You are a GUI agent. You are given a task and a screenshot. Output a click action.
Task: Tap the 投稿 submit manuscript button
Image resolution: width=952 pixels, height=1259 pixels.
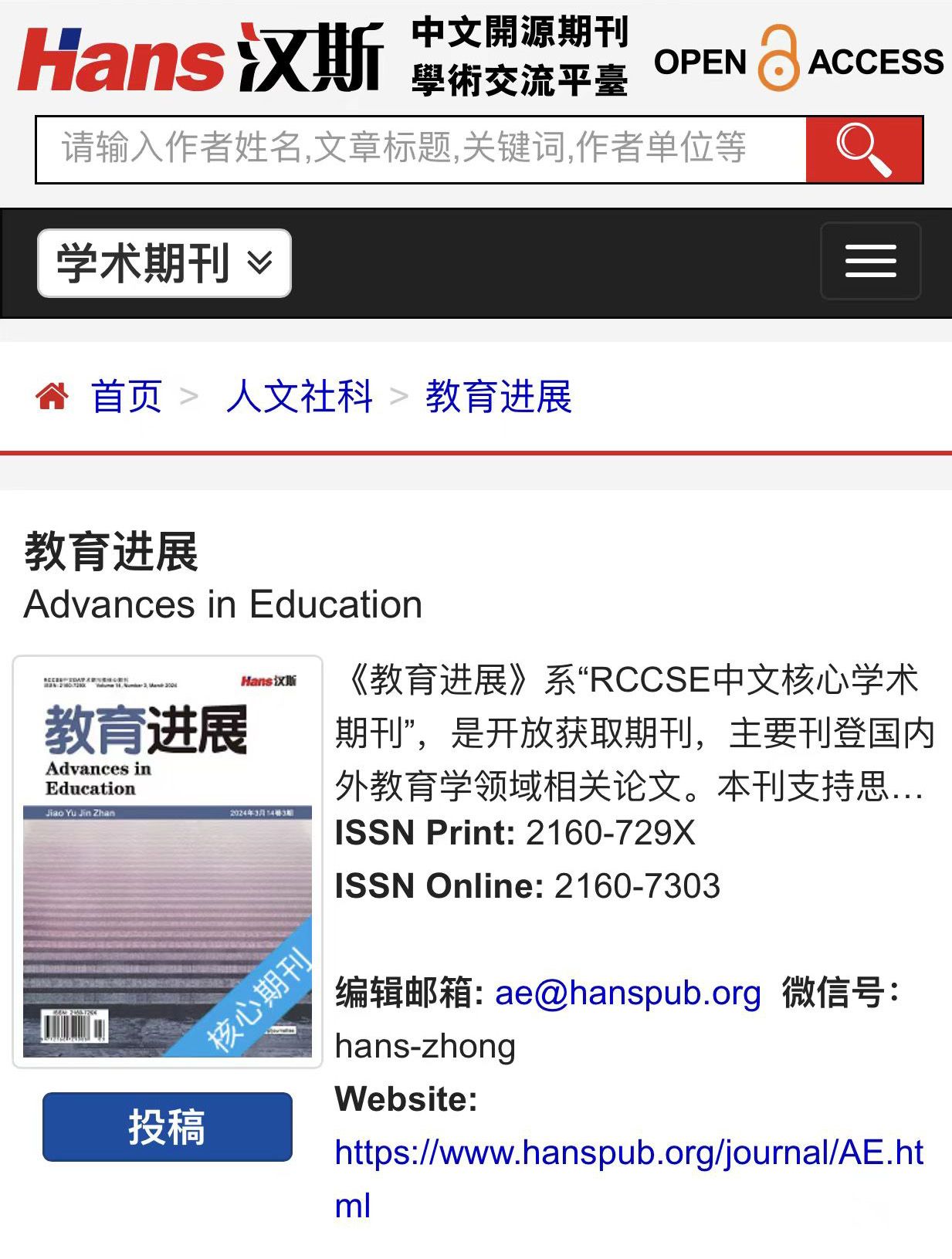point(168,1126)
